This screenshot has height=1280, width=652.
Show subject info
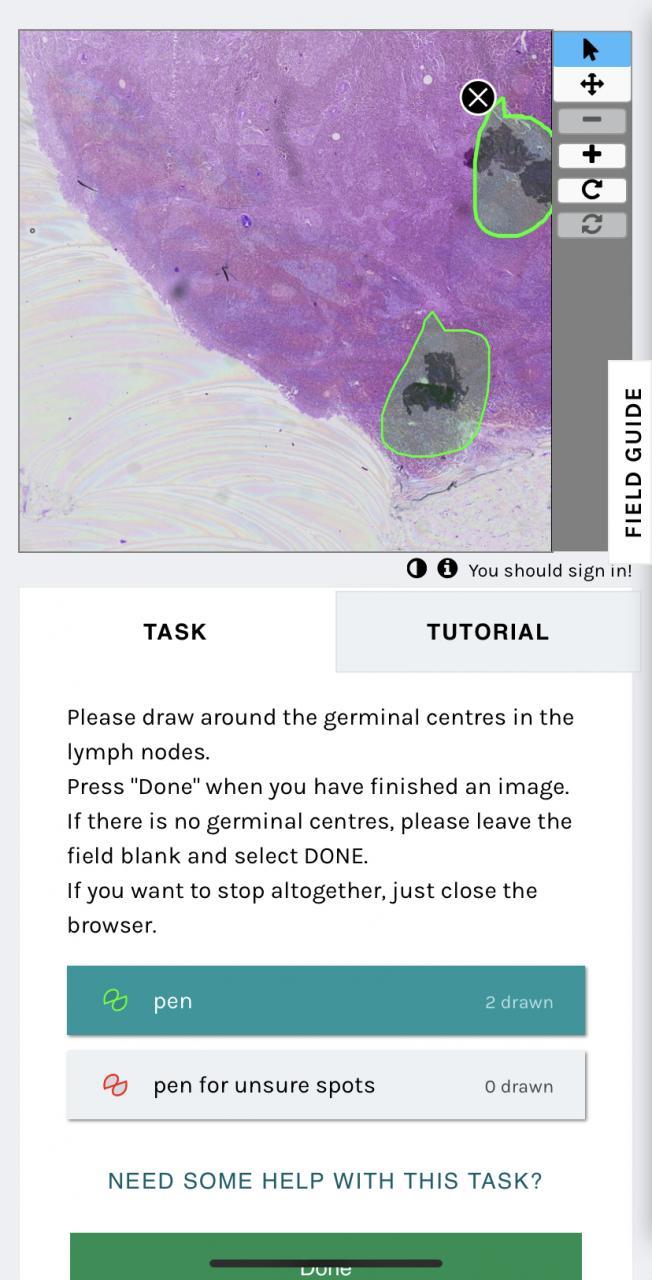coord(447,569)
